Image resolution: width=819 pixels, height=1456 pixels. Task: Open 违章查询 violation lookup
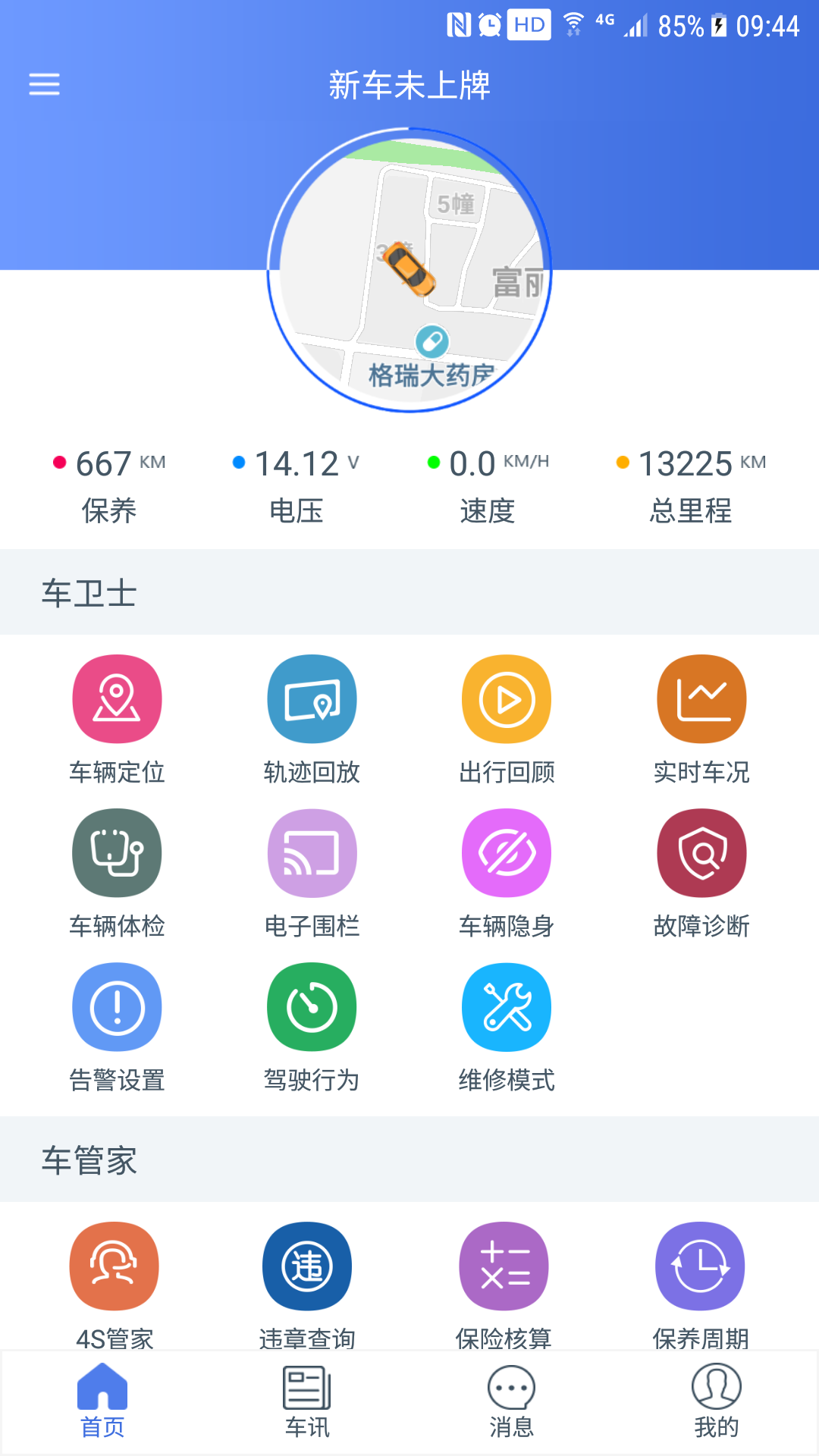coord(307,1266)
